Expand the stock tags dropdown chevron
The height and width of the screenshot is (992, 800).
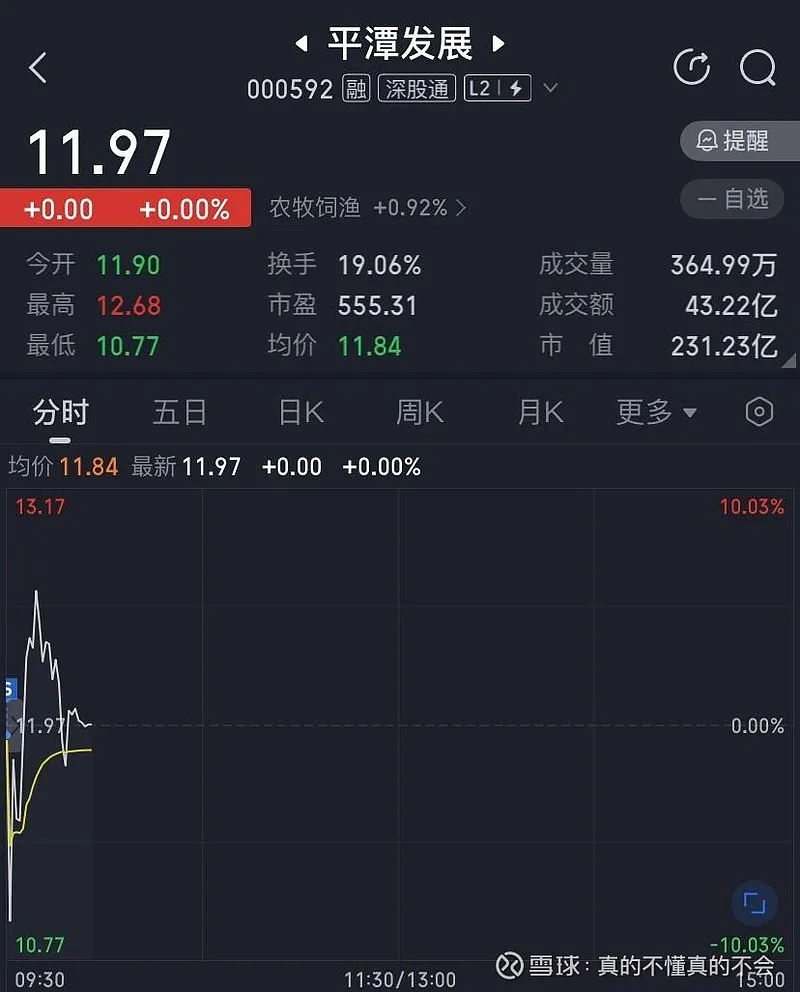tap(549, 88)
